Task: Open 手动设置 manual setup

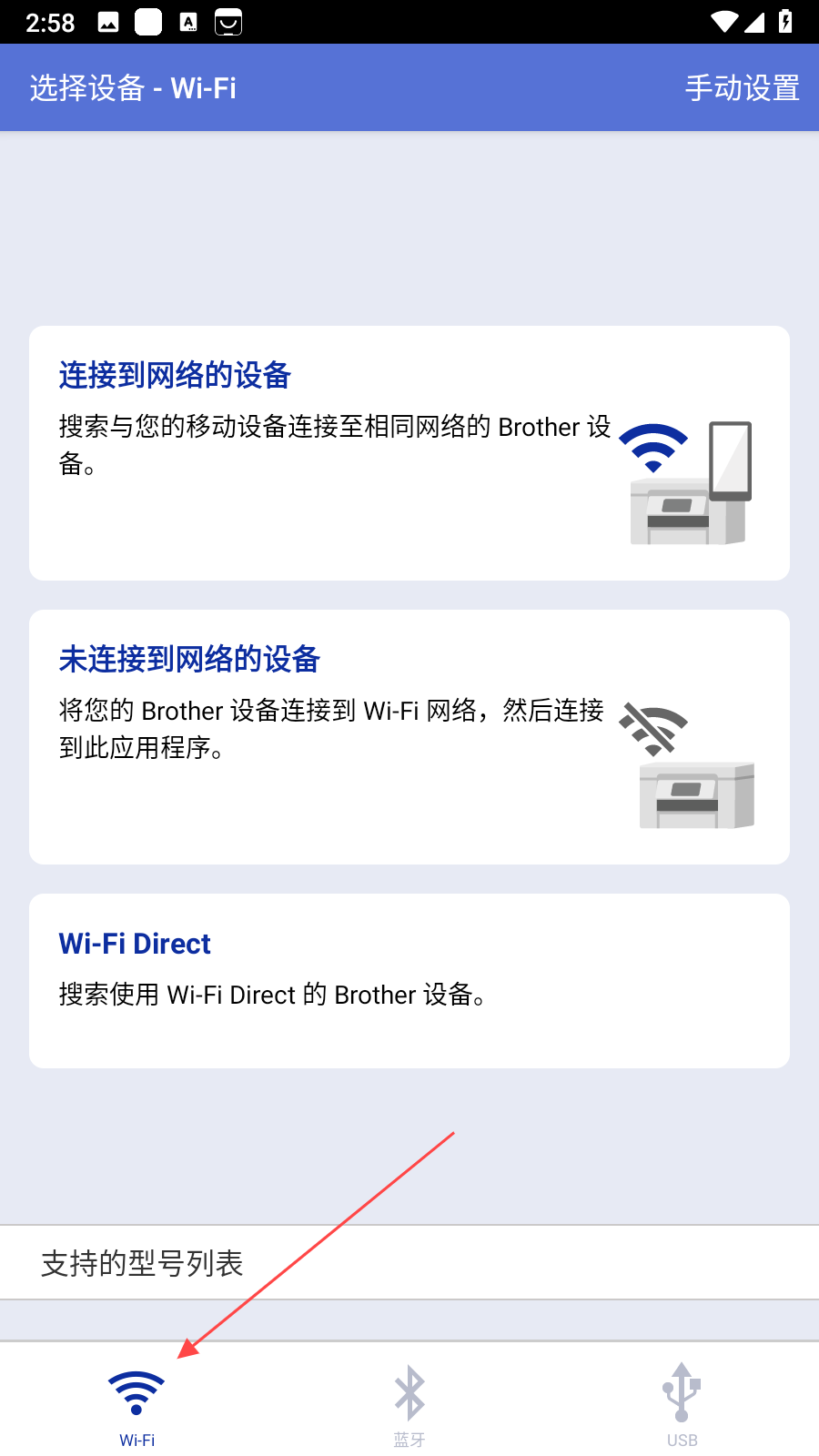Action: pyautogui.click(x=742, y=88)
